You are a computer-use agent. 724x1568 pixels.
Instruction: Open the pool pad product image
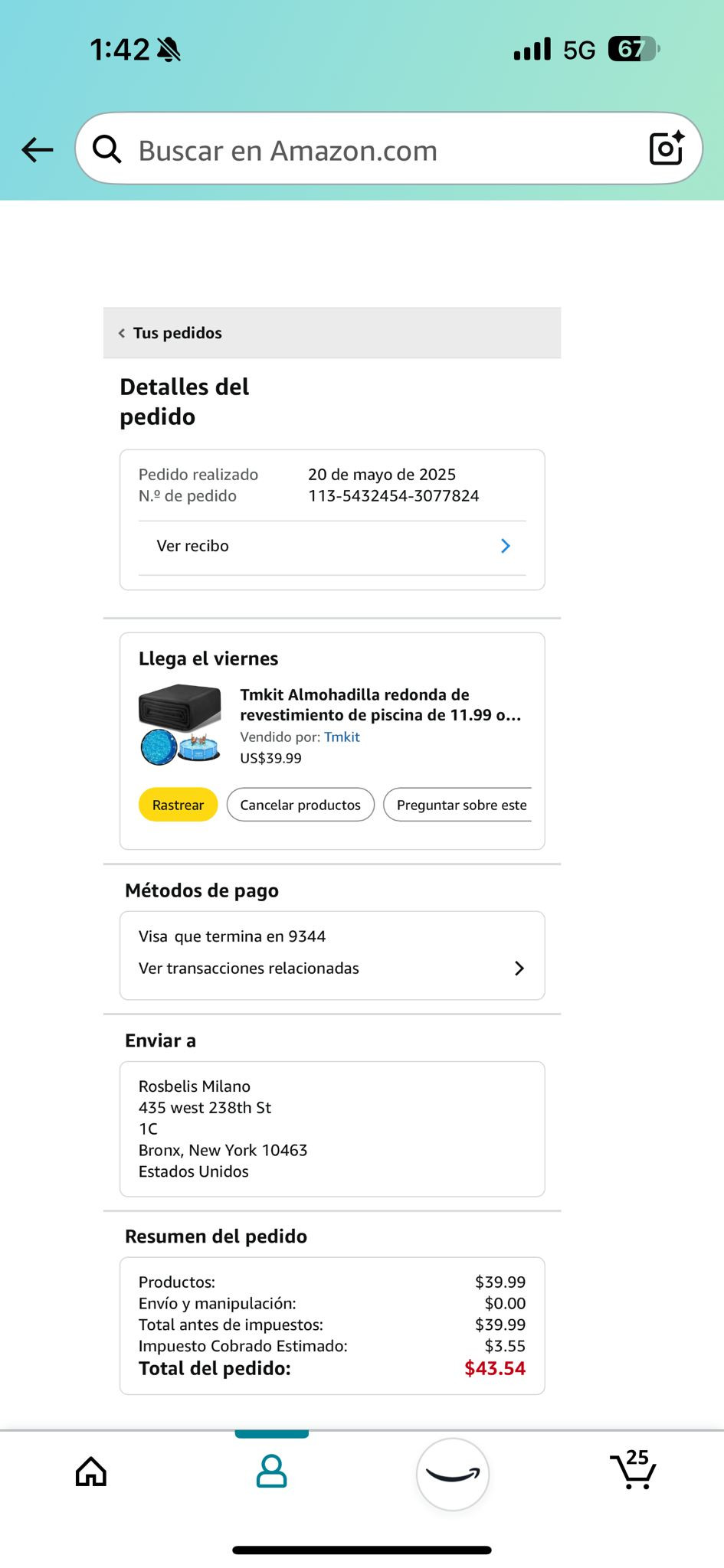click(180, 724)
